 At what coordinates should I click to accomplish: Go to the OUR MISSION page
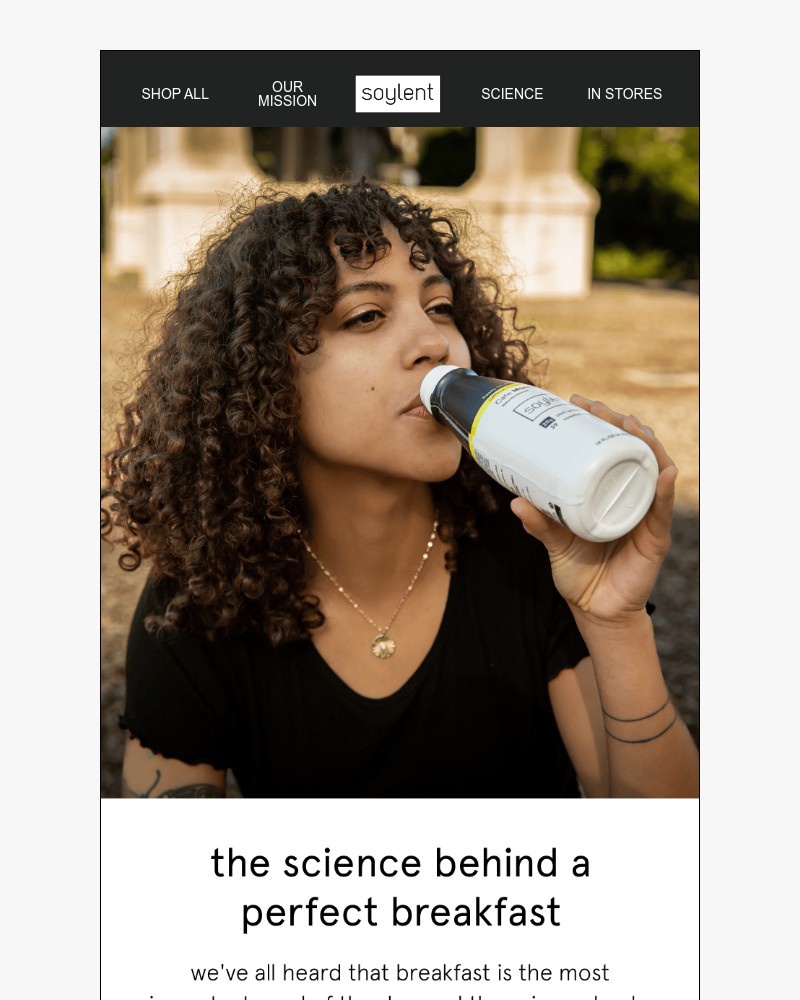coord(287,94)
